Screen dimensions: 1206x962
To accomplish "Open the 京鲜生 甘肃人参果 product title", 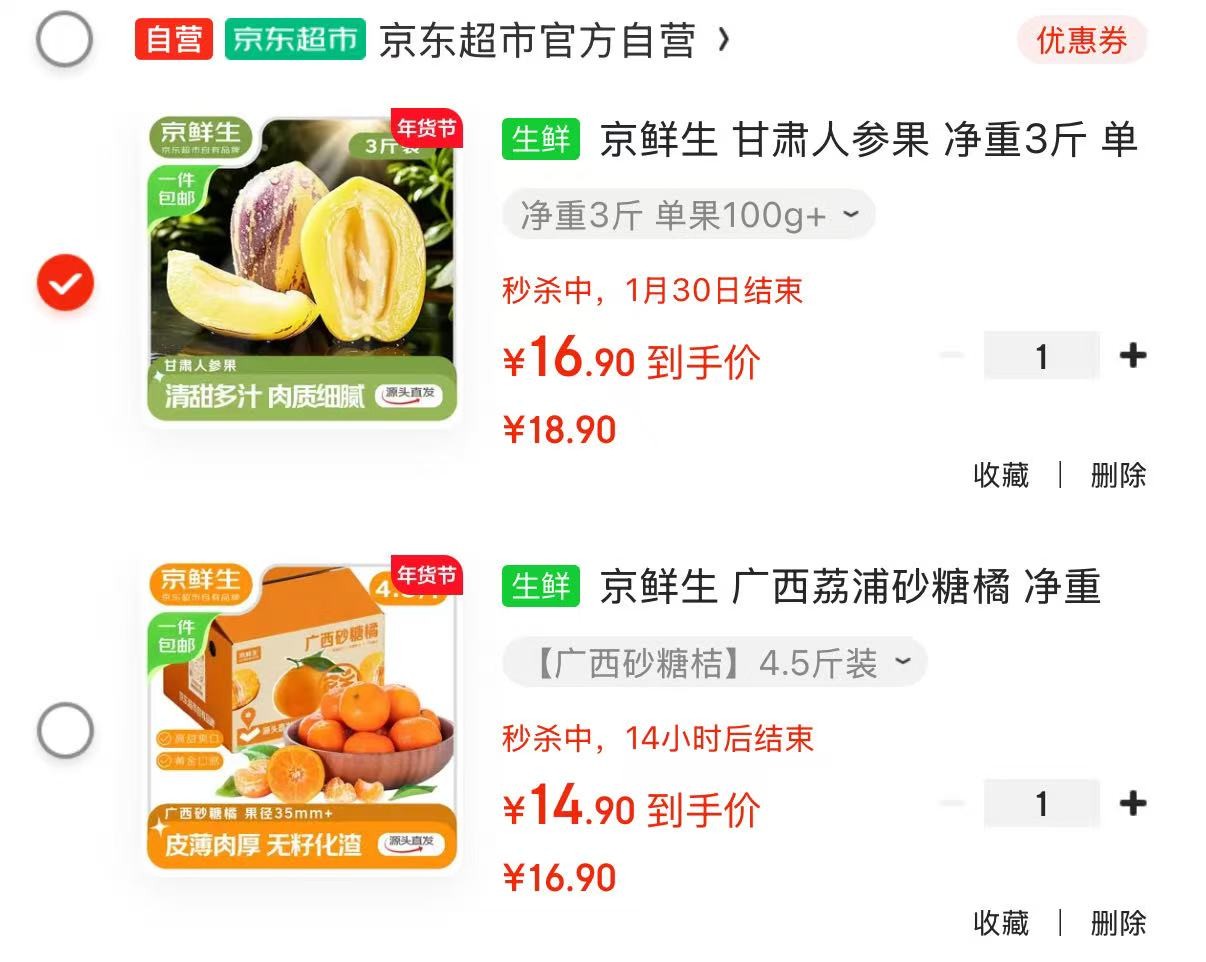I will [x=867, y=141].
